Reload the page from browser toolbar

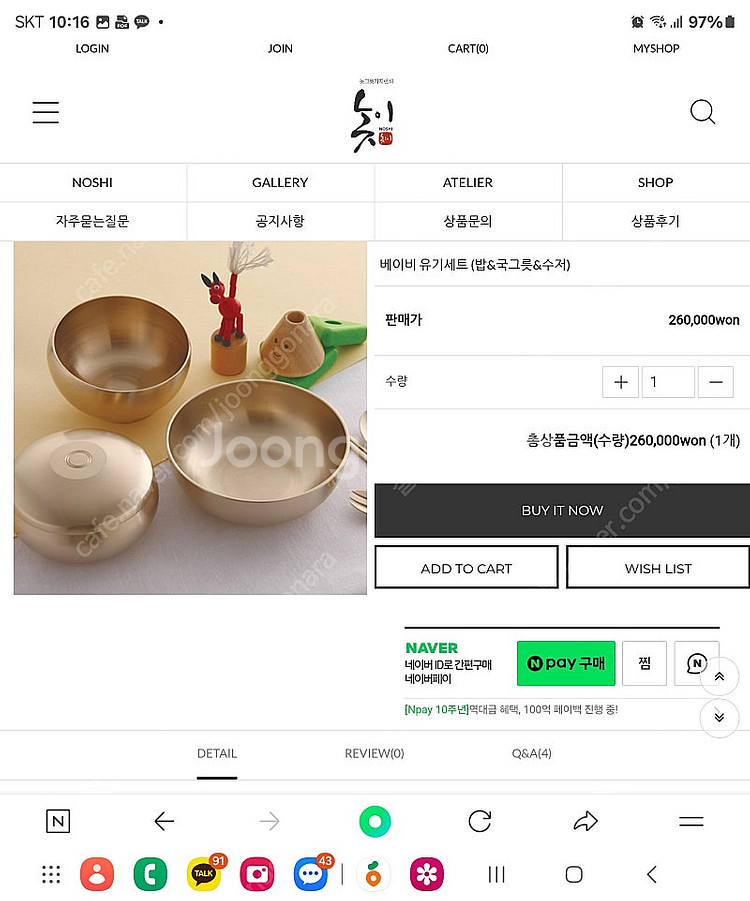[480, 822]
